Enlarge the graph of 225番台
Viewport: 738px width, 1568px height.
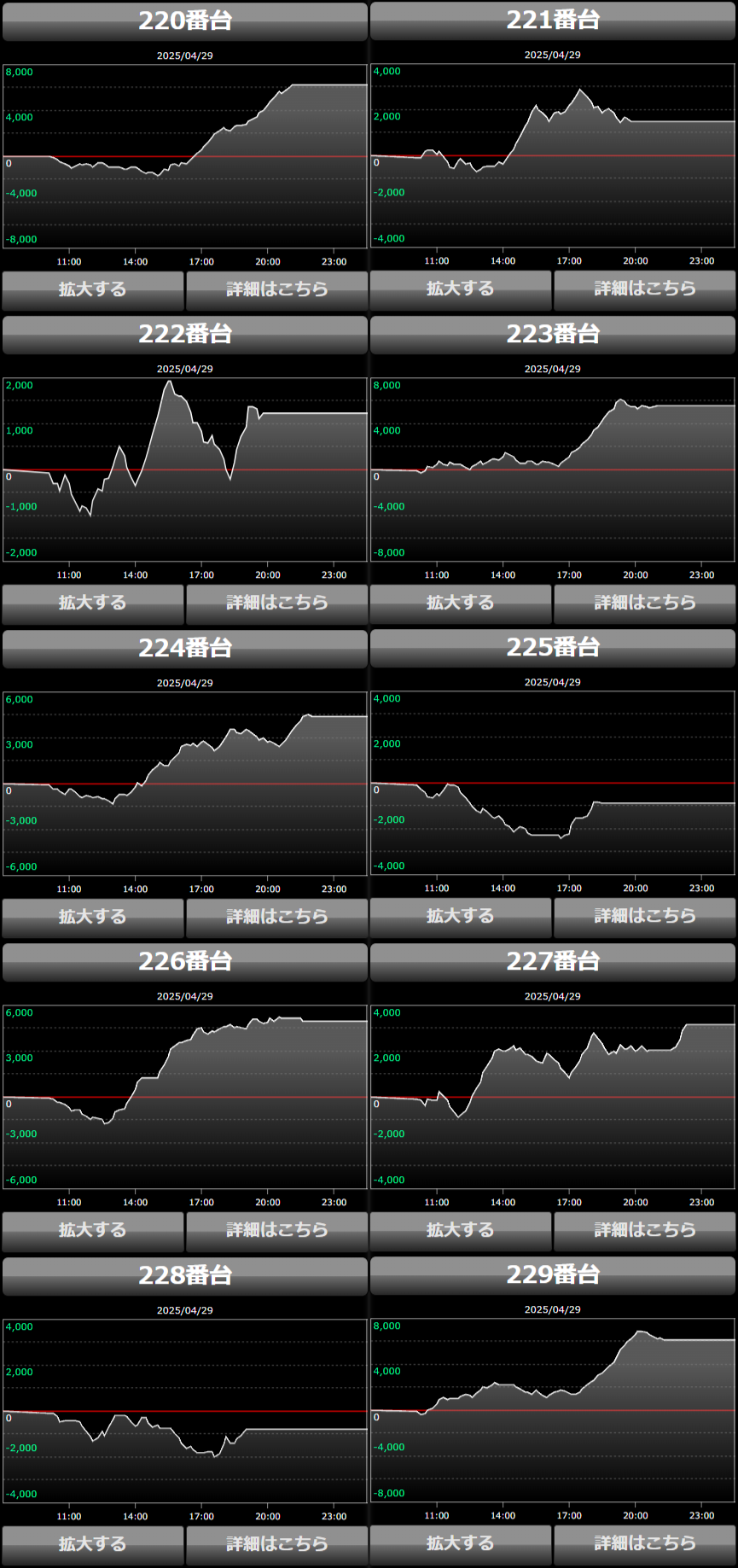pos(461,917)
